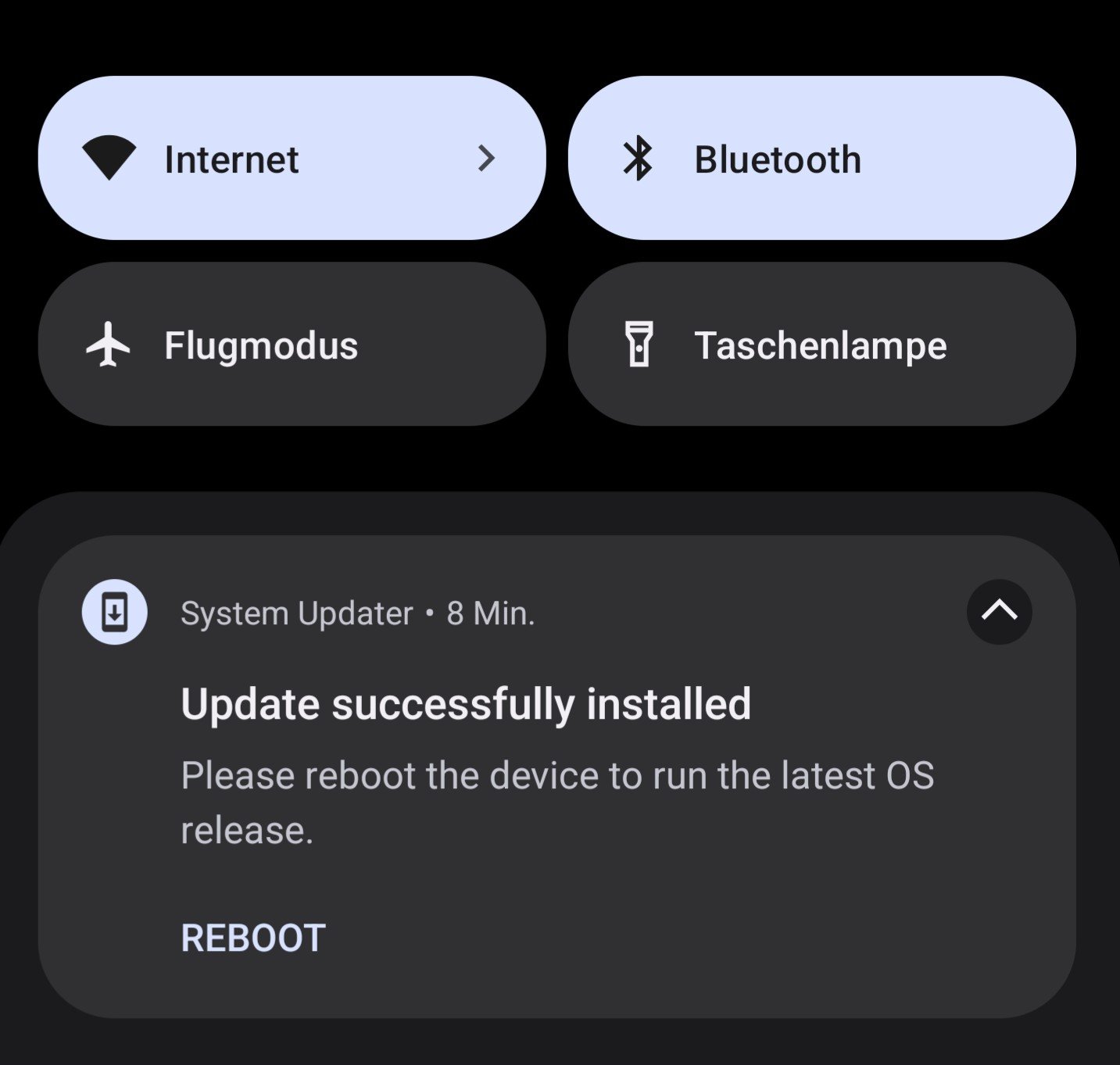Turn on the Taschenlampe flashlight
This screenshot has width=1120, height=1065.
click(821, 345)
